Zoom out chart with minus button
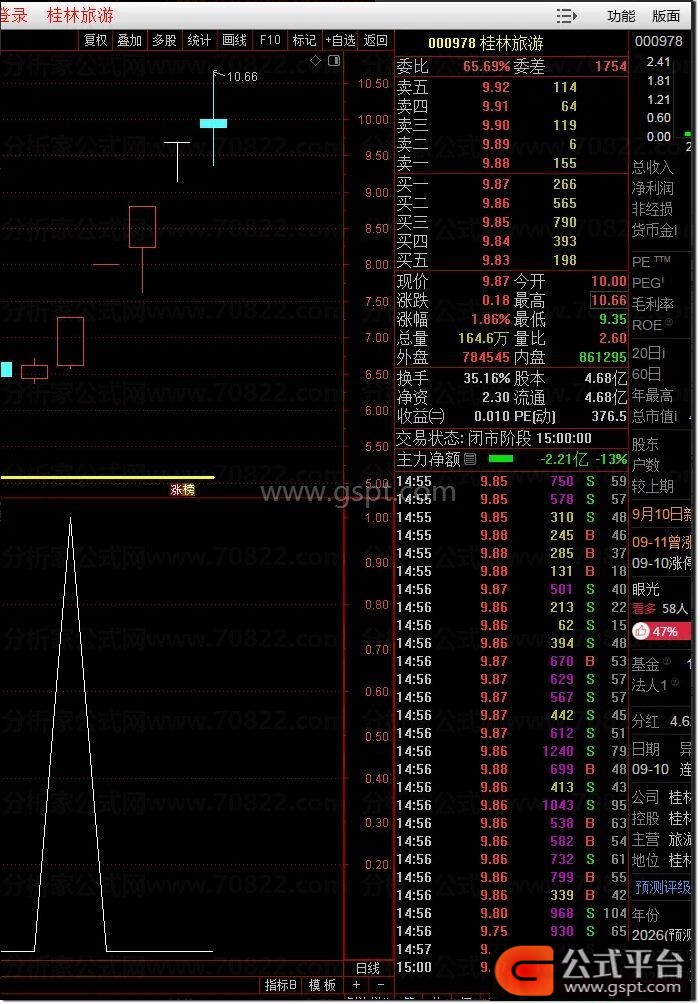Image resolution: width=700 pixels, height=1004 pixels. 381,985
